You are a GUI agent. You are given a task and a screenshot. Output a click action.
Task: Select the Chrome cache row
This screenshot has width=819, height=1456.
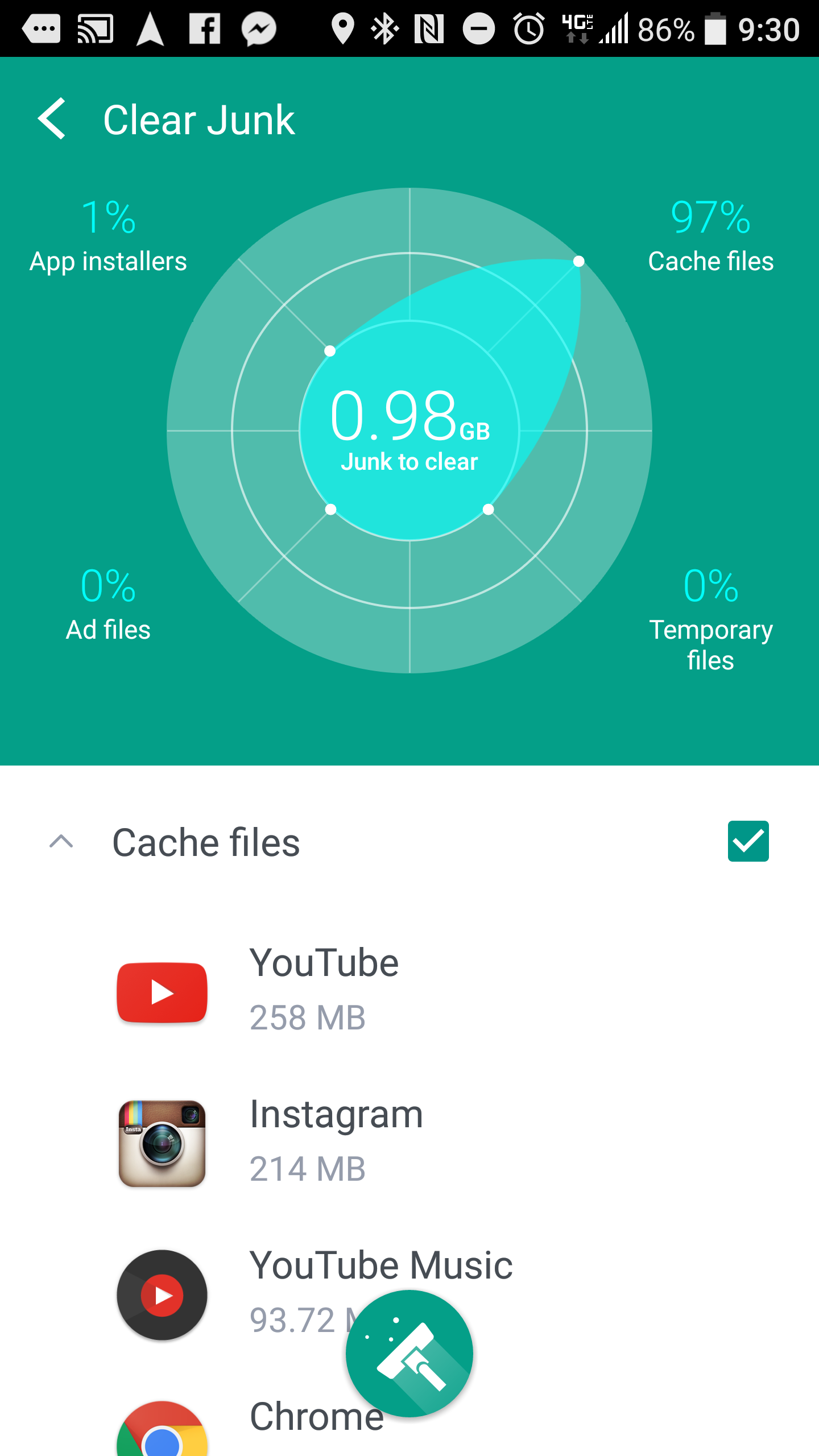pyautogui.click(x=250, y=1422)
